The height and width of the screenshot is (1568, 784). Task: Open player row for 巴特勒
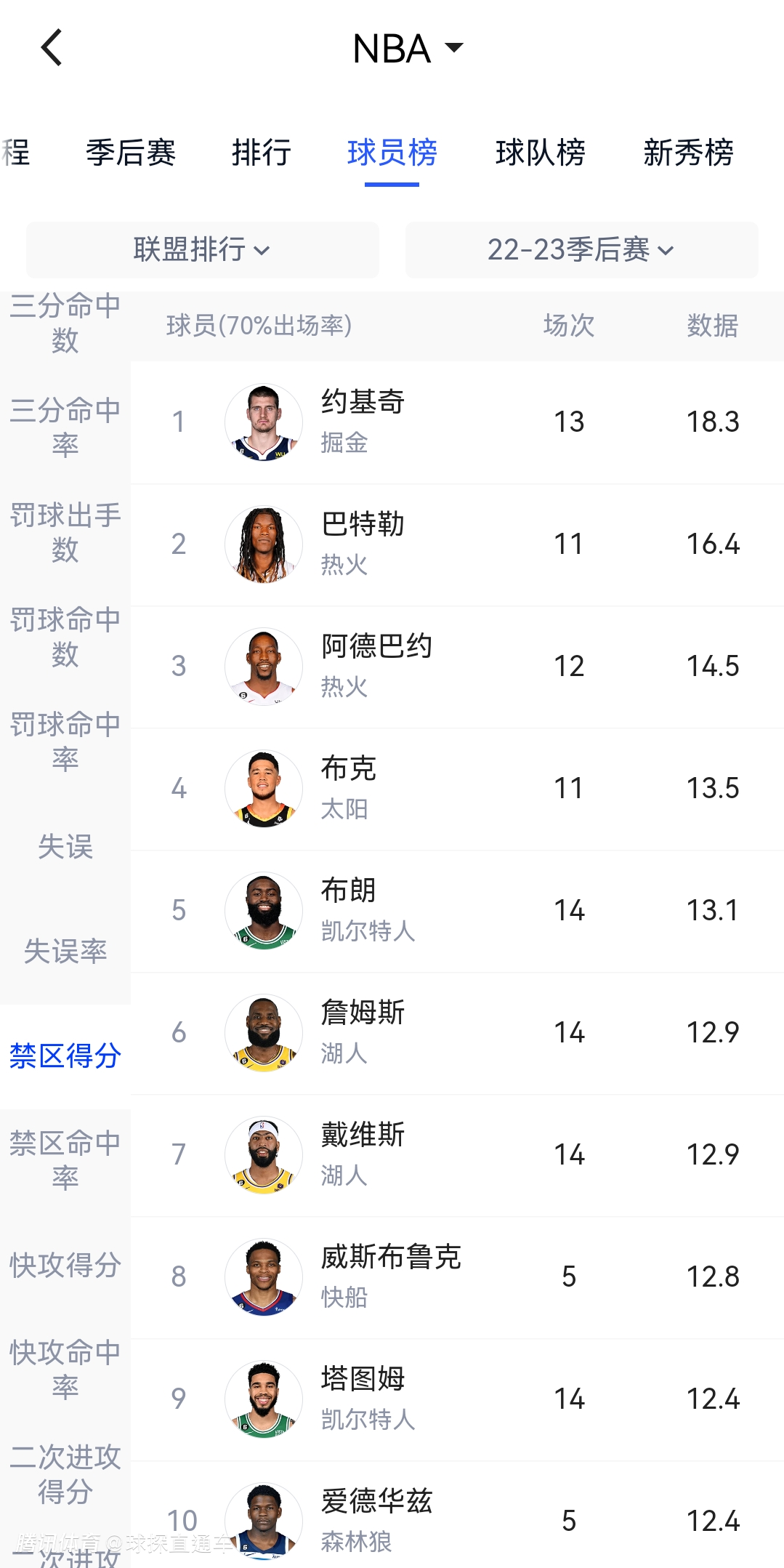pos(456,544)
